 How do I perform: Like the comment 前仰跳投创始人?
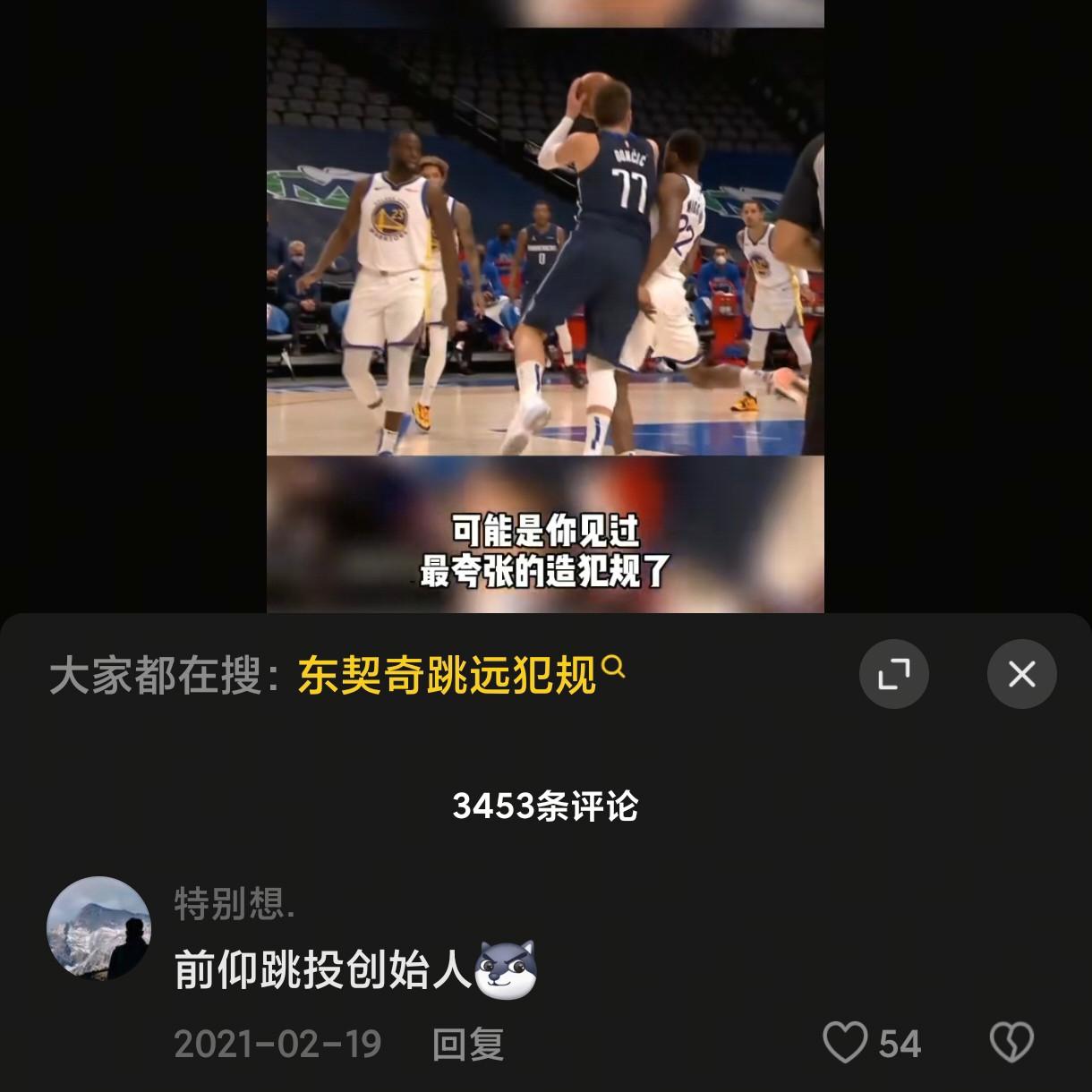pos(846,1043)
